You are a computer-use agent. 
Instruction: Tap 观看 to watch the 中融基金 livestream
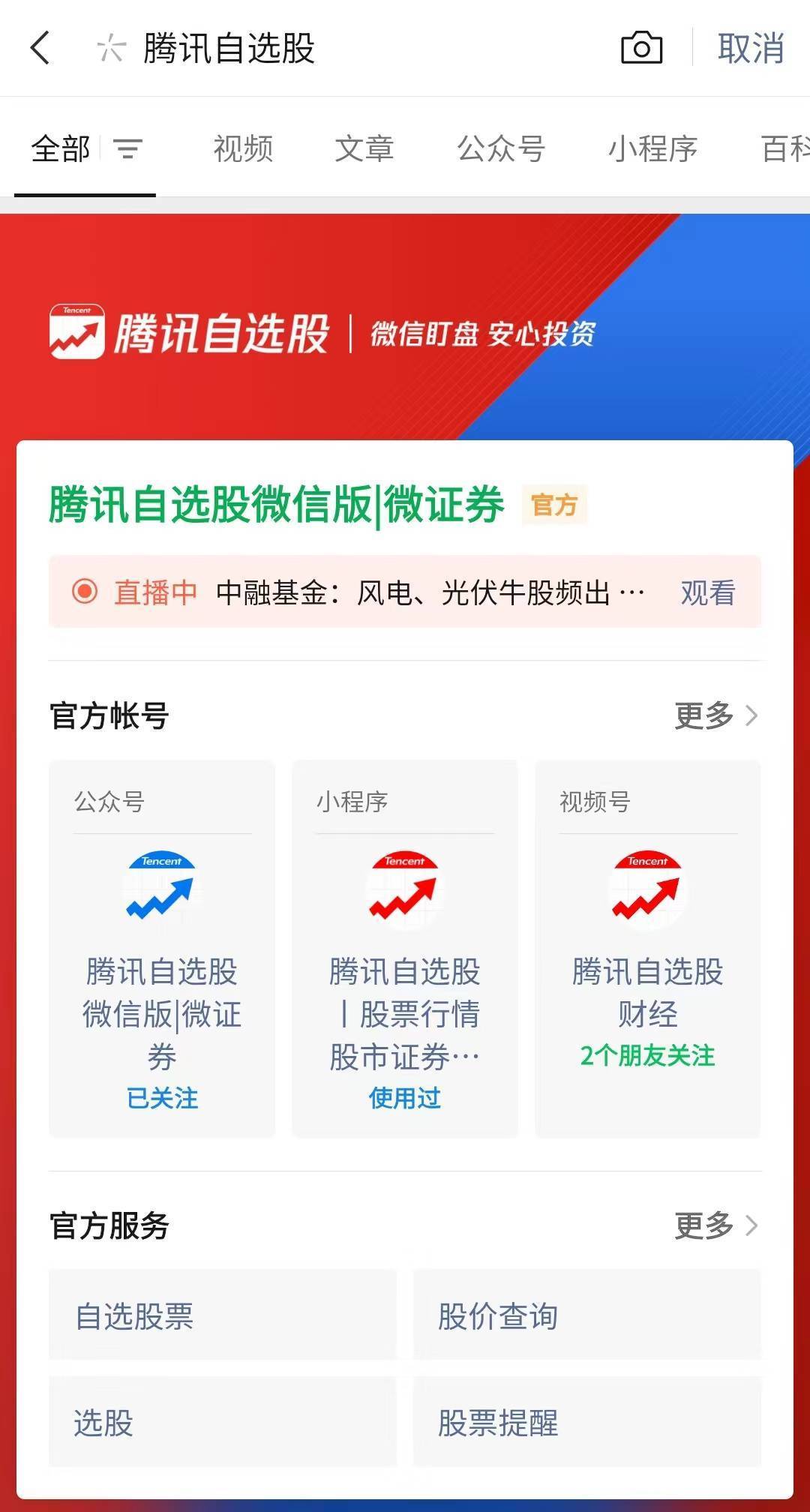(x=708, y=592)
